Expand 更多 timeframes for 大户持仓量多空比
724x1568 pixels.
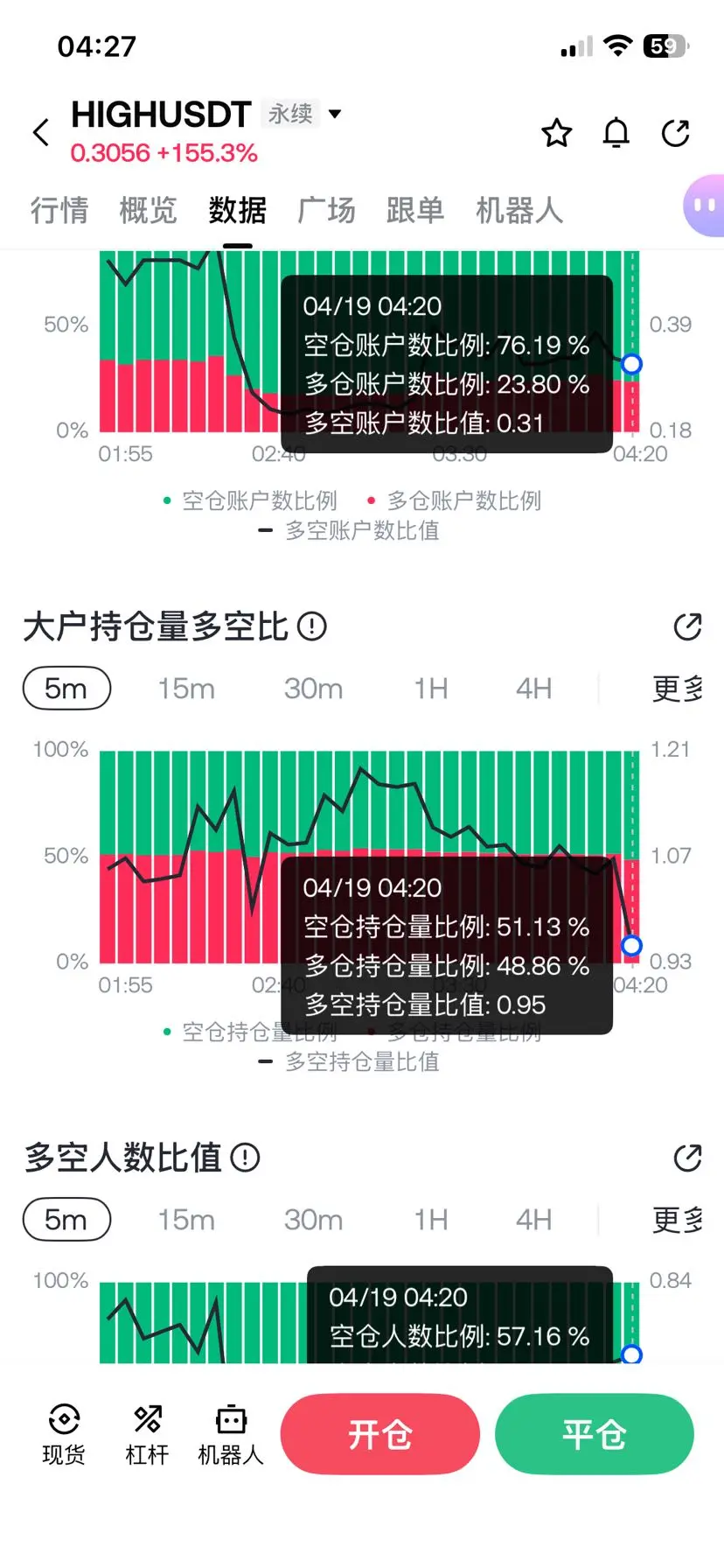678,689
